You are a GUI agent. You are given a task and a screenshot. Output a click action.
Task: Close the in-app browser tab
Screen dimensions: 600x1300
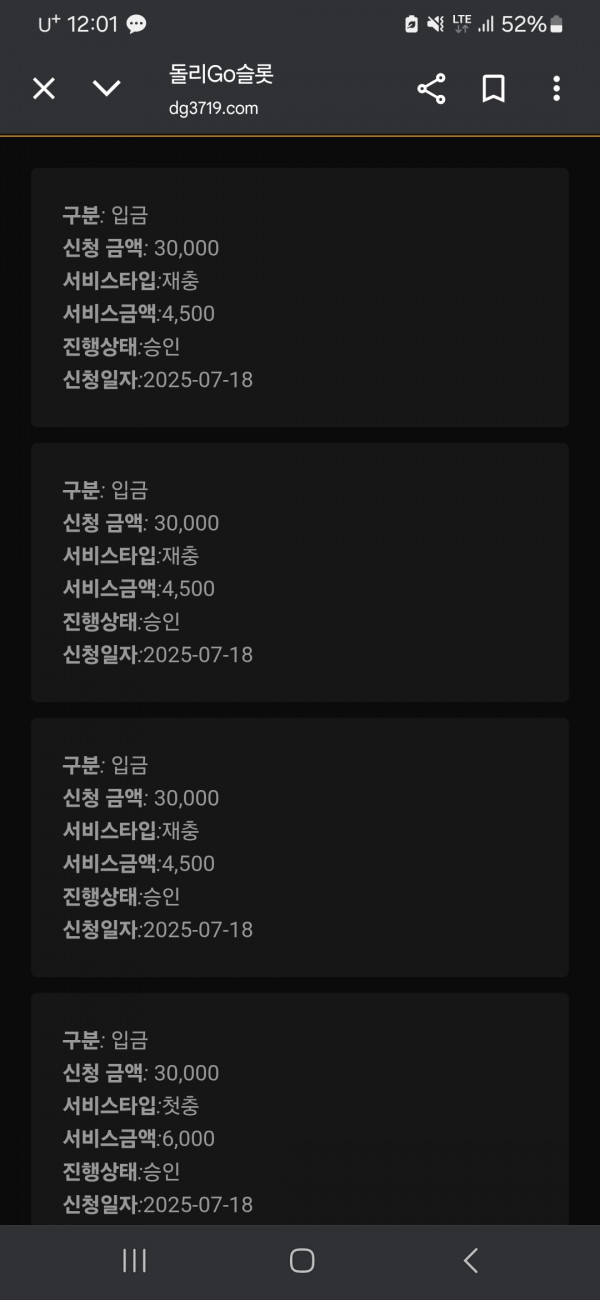pyautogui.click(x=44, y=89)
